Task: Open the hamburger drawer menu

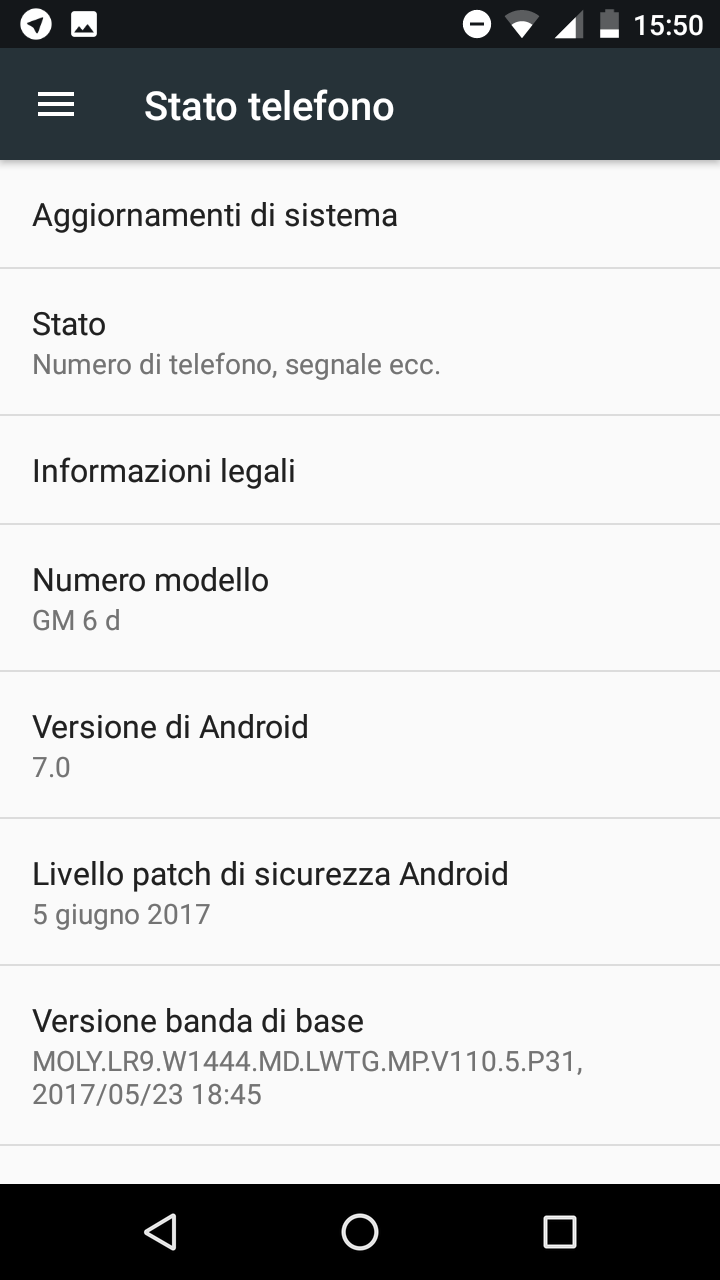Action: [x=56, y=105]
